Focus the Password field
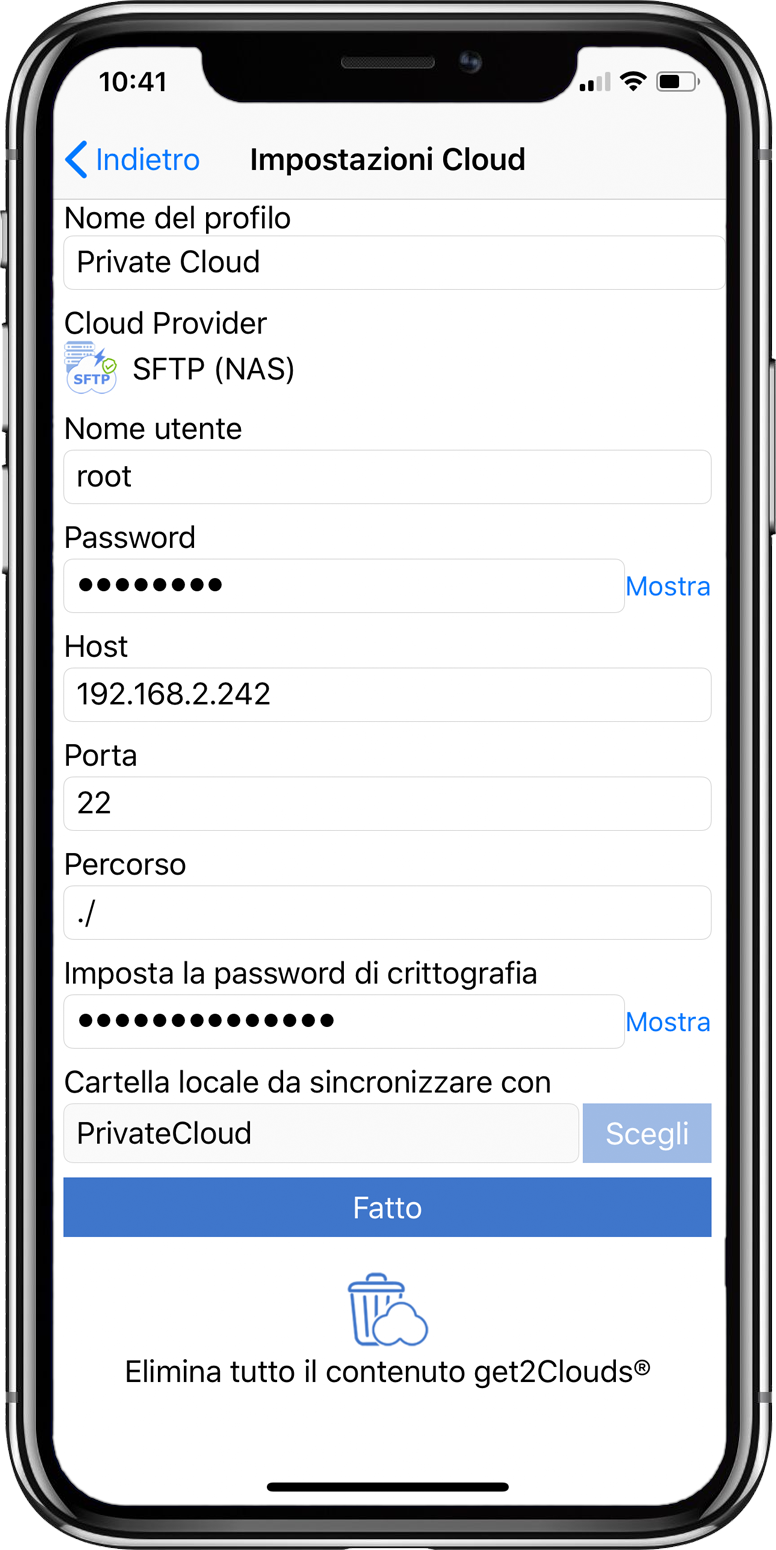Viewport: 776px width, 1550px height. coord(343,585)
